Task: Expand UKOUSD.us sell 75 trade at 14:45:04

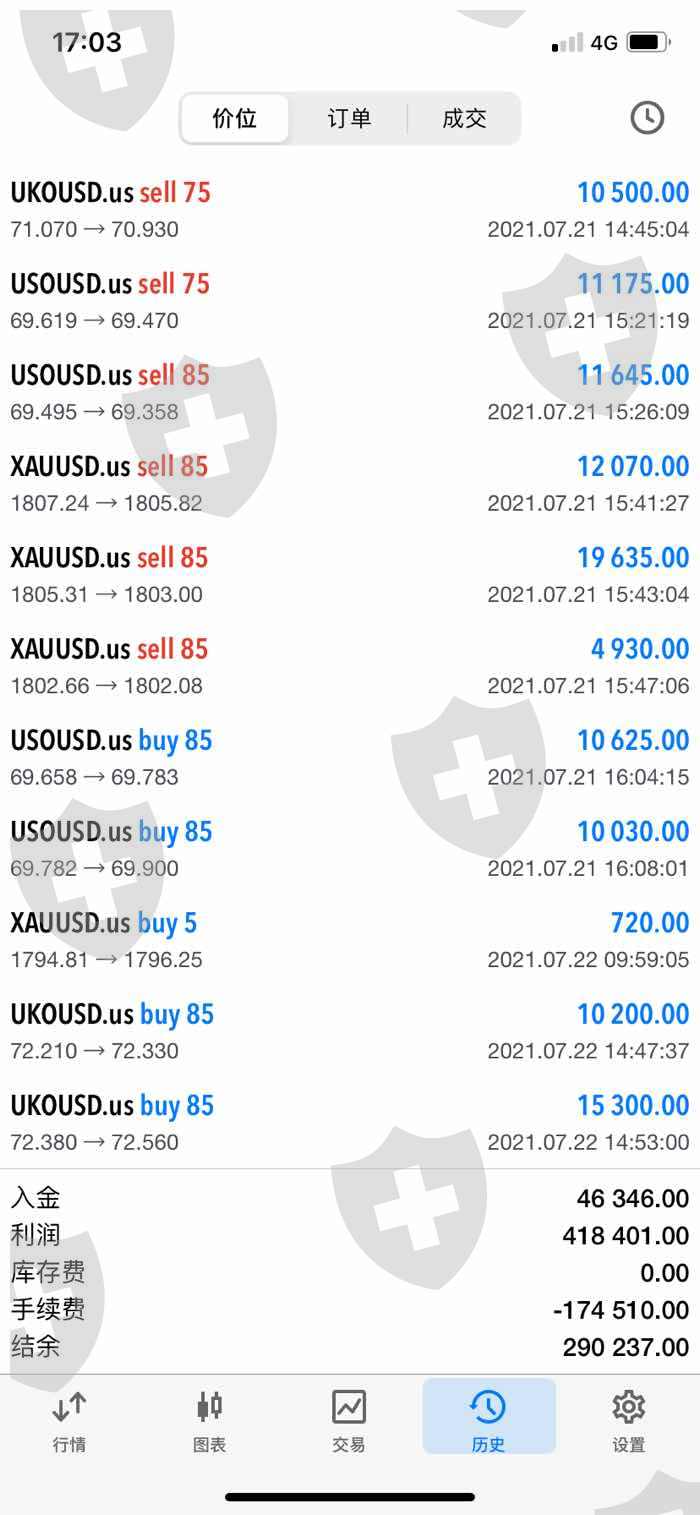Action: coord(350,210)
